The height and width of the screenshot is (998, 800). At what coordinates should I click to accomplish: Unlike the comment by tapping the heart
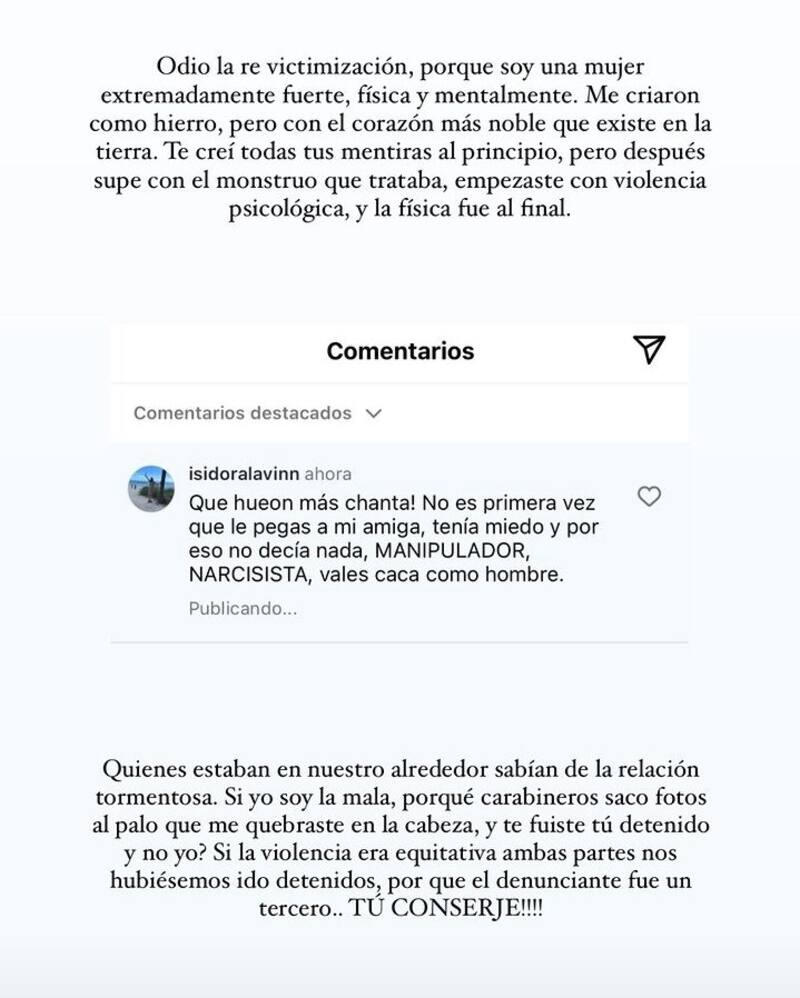[x=650, y=494]
